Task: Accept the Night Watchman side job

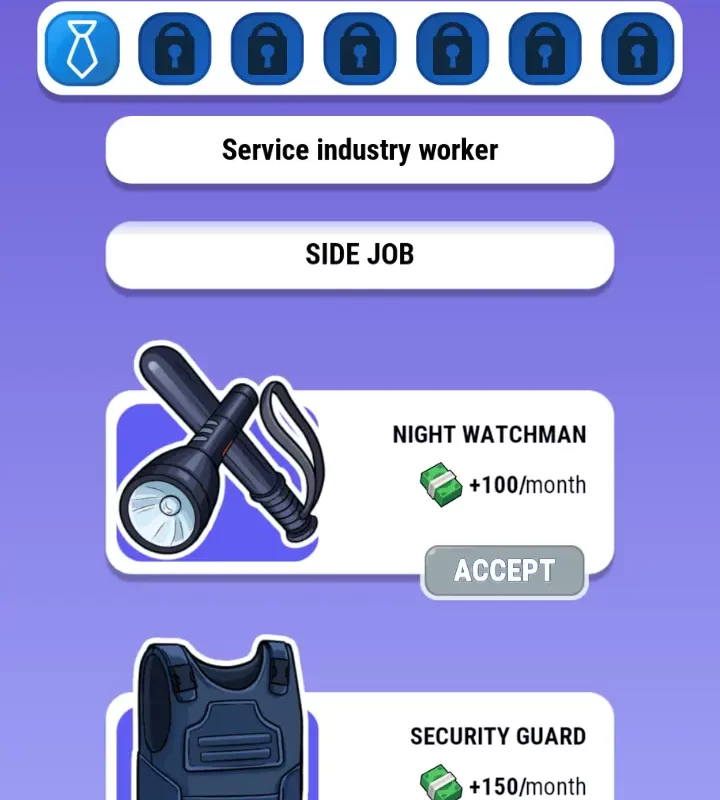Action: (x=504, y=571)
